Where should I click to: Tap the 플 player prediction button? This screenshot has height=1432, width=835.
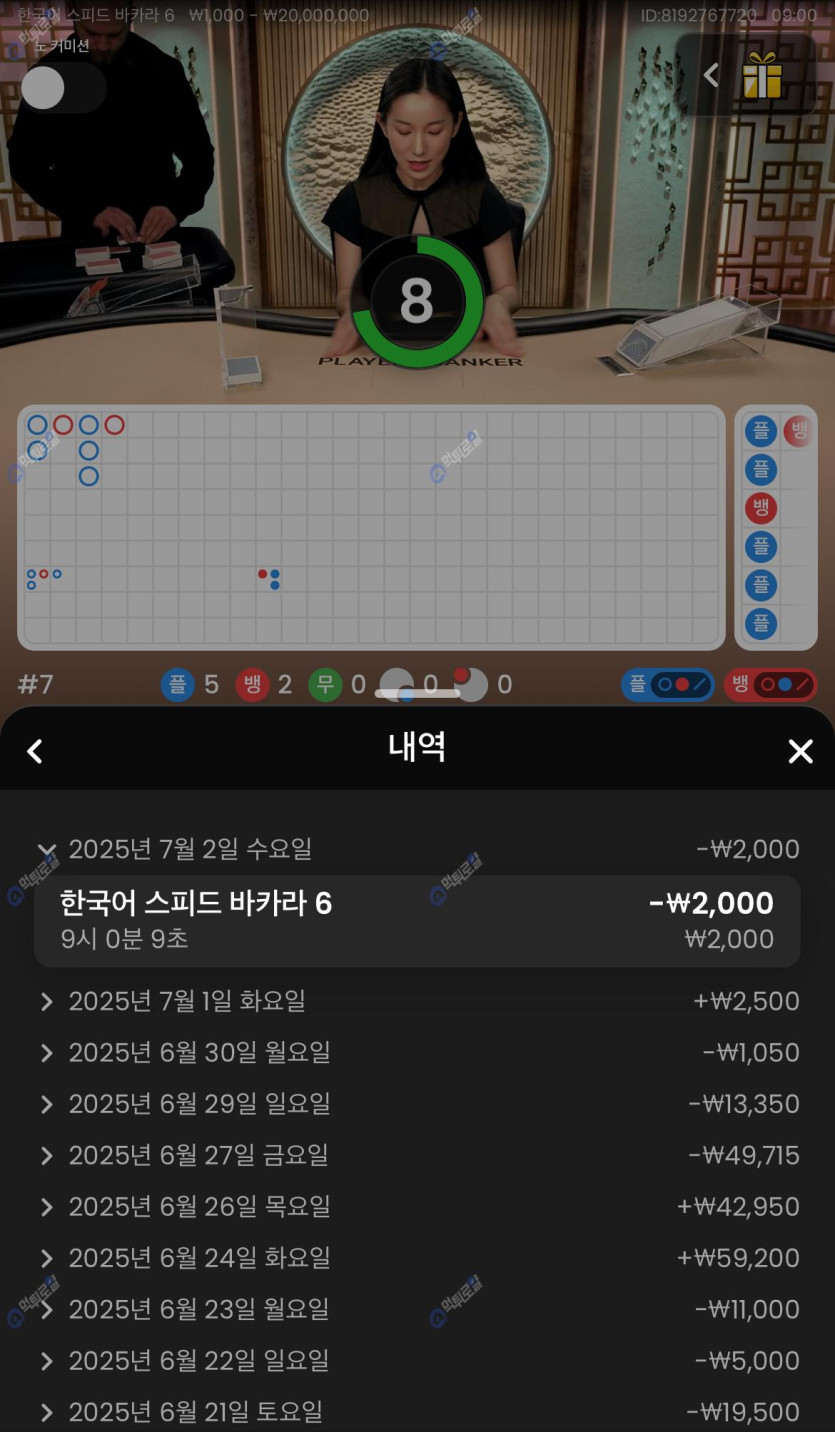tap(667, 685)
